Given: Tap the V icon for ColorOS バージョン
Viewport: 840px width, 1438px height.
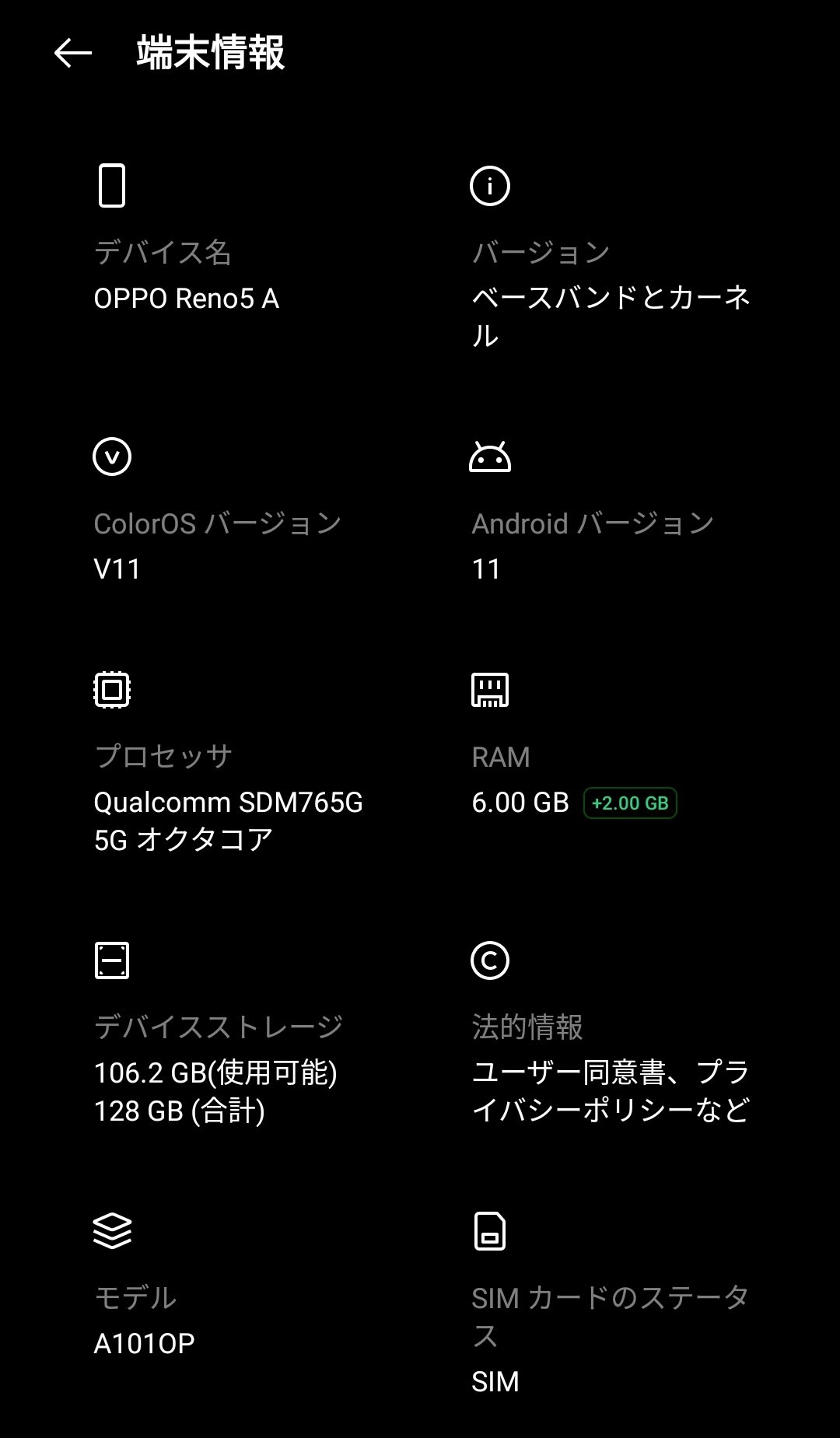Looking at the screenshot, I should tap(113, 458).
